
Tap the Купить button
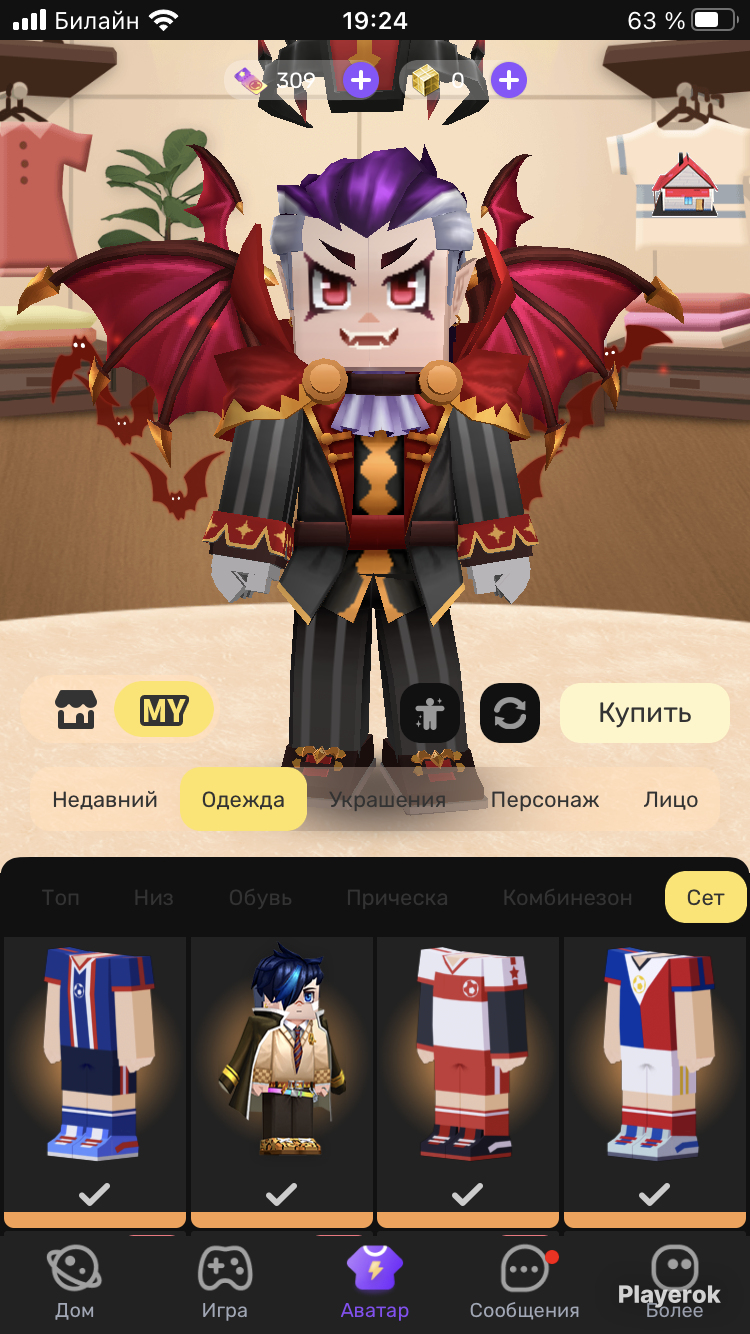(645, 713)
